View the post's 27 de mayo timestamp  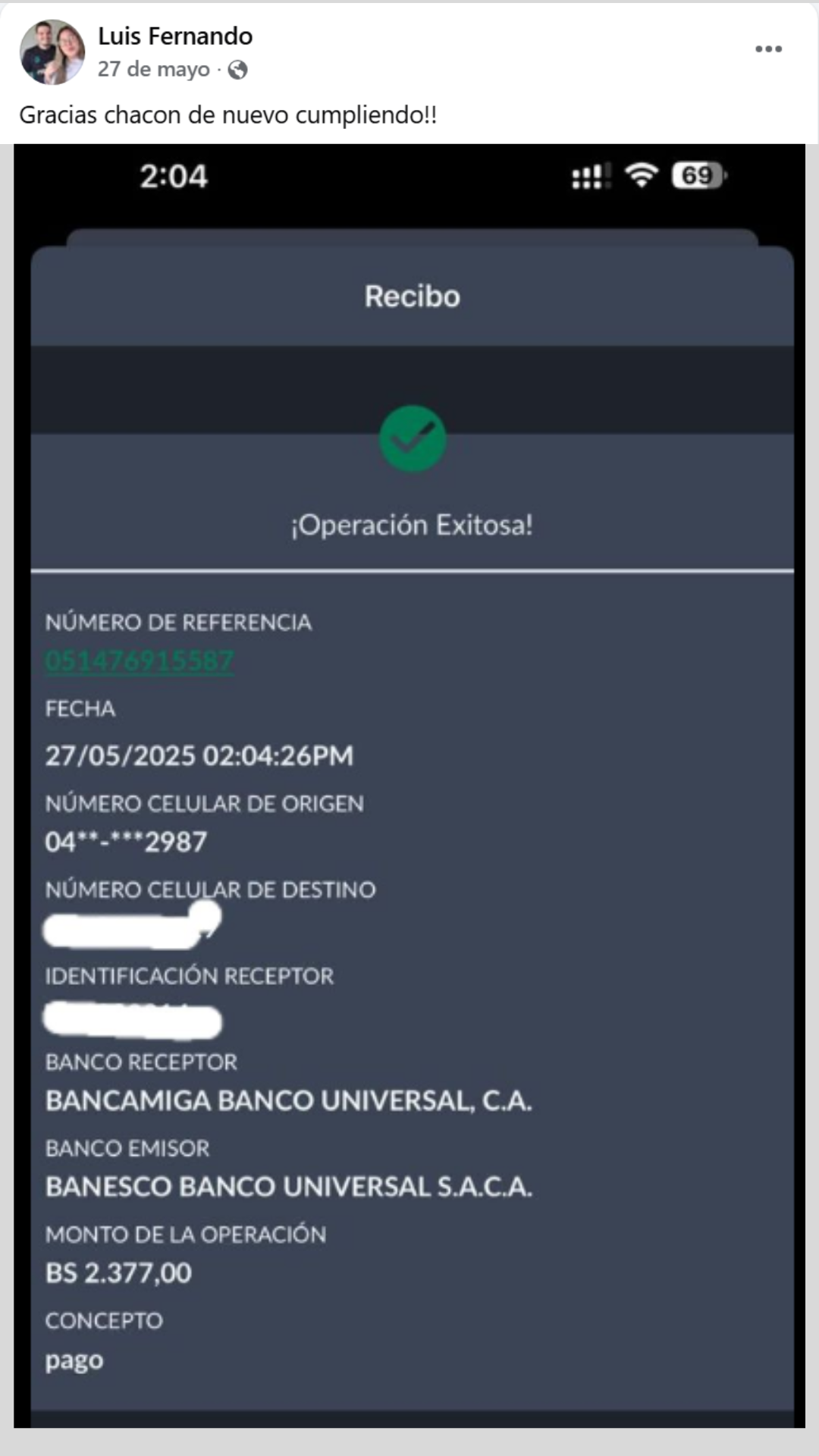coord(154,70)
